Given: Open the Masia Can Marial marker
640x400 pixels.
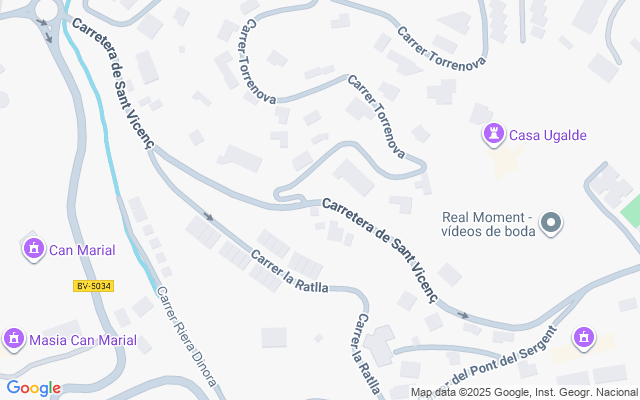Looking at the screenshot, I should pos(14,340).
